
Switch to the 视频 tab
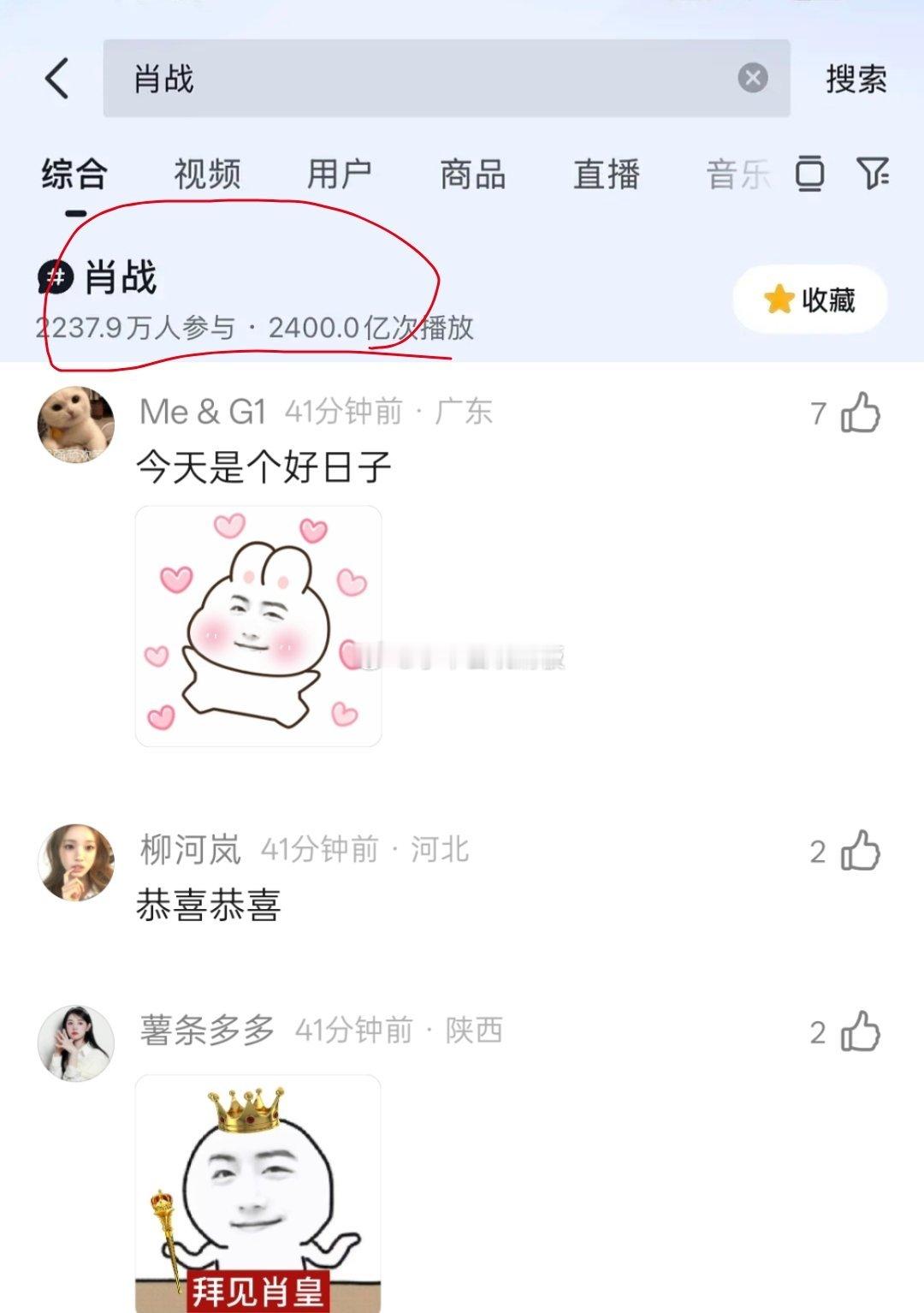pos(205,173)
